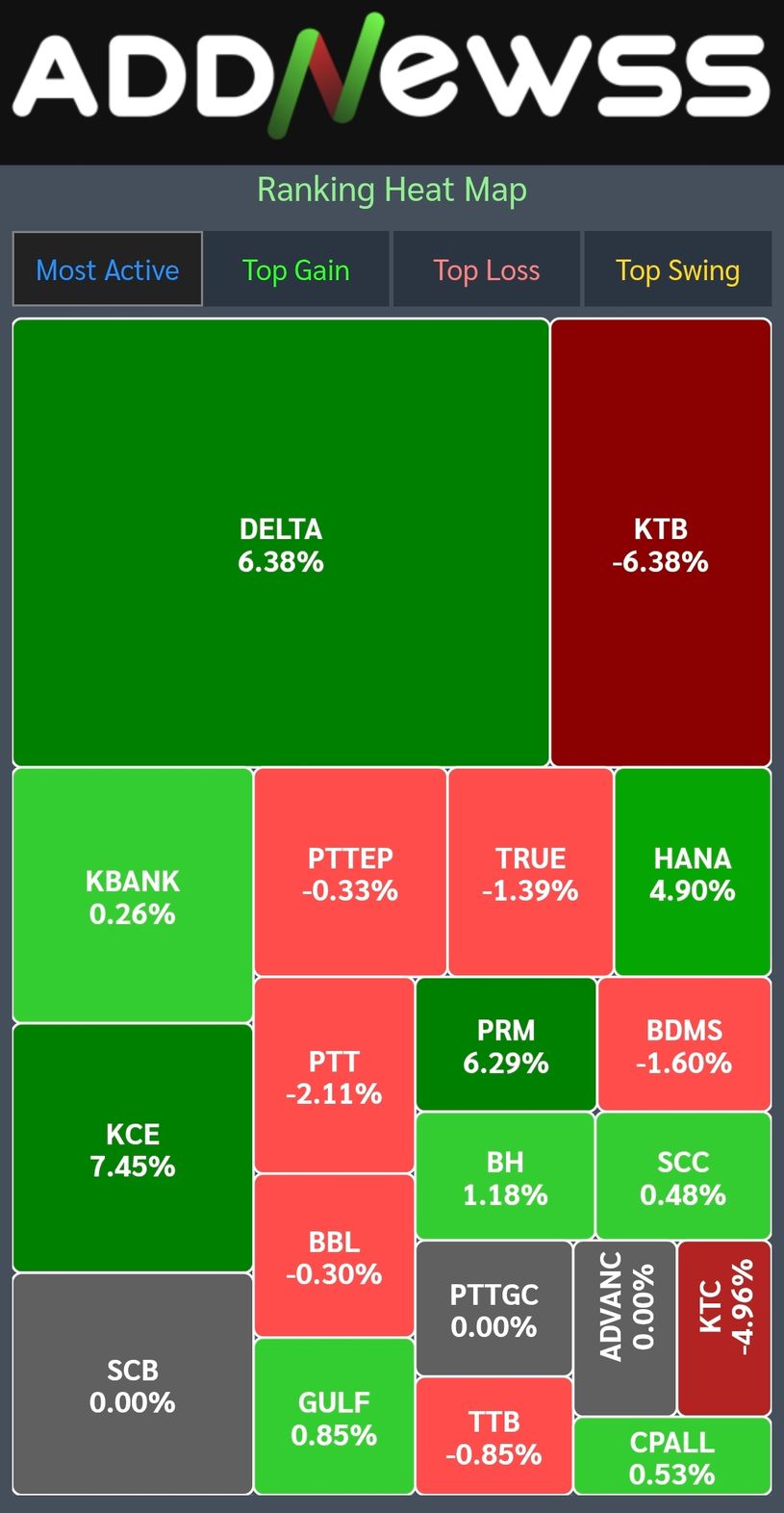784x1513 pixels.
Task: Tap the KBANK heat map tile
Action: [x=133, y=895]
